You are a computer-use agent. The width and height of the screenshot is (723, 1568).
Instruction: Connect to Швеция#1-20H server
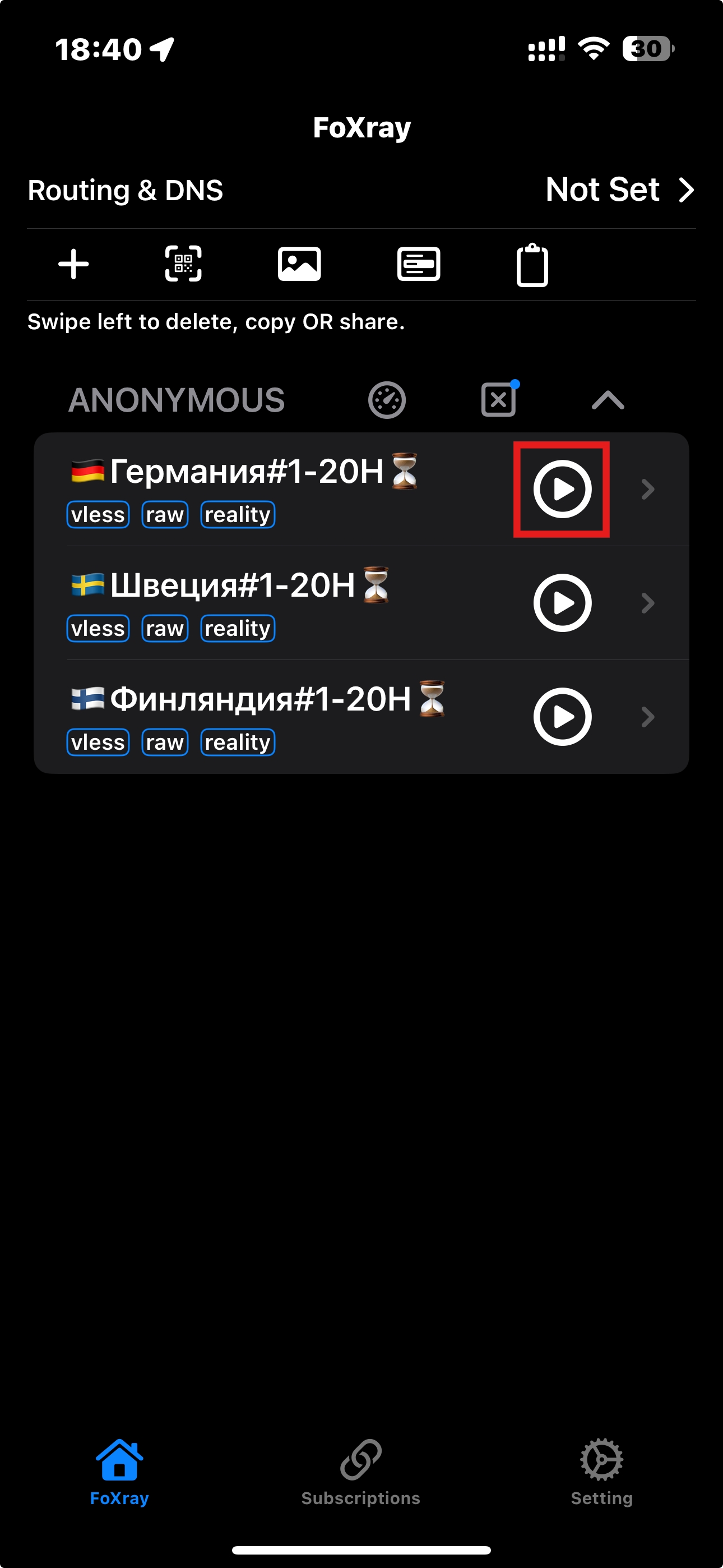(562, 603)
